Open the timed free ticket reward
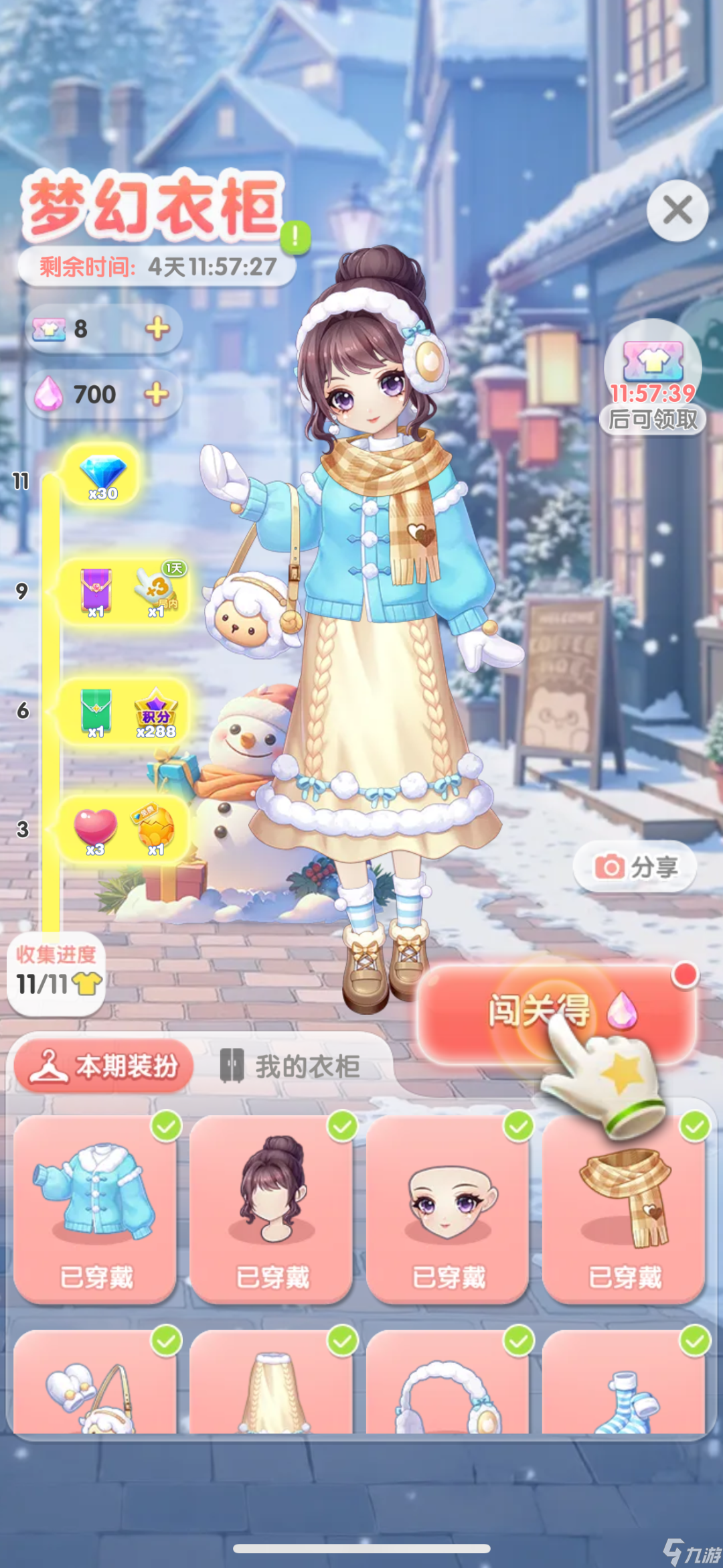 click(x=653, y=376)
